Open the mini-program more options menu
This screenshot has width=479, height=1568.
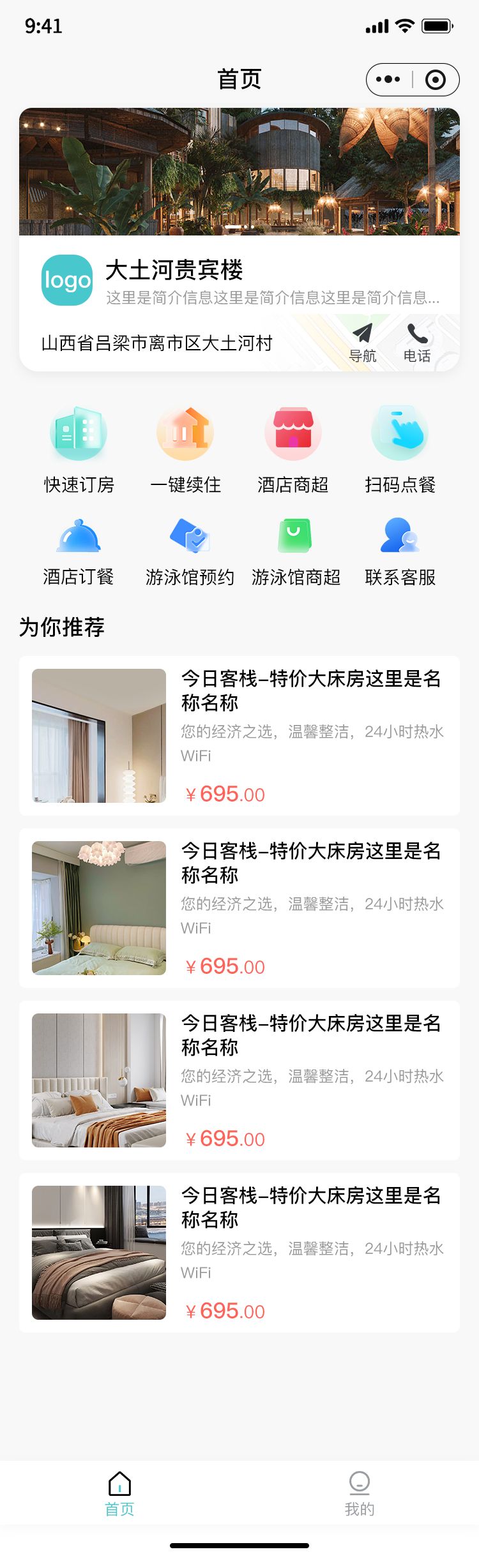point(388,80)
